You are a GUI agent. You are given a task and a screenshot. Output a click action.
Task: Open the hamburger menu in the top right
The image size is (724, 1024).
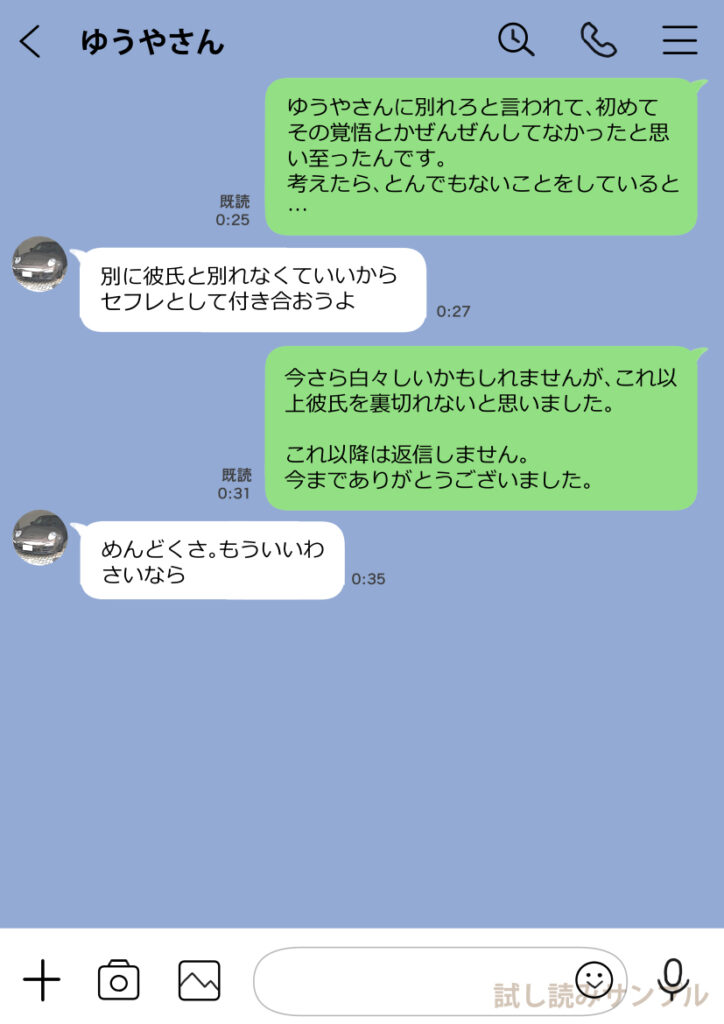[x=679, y=40]
